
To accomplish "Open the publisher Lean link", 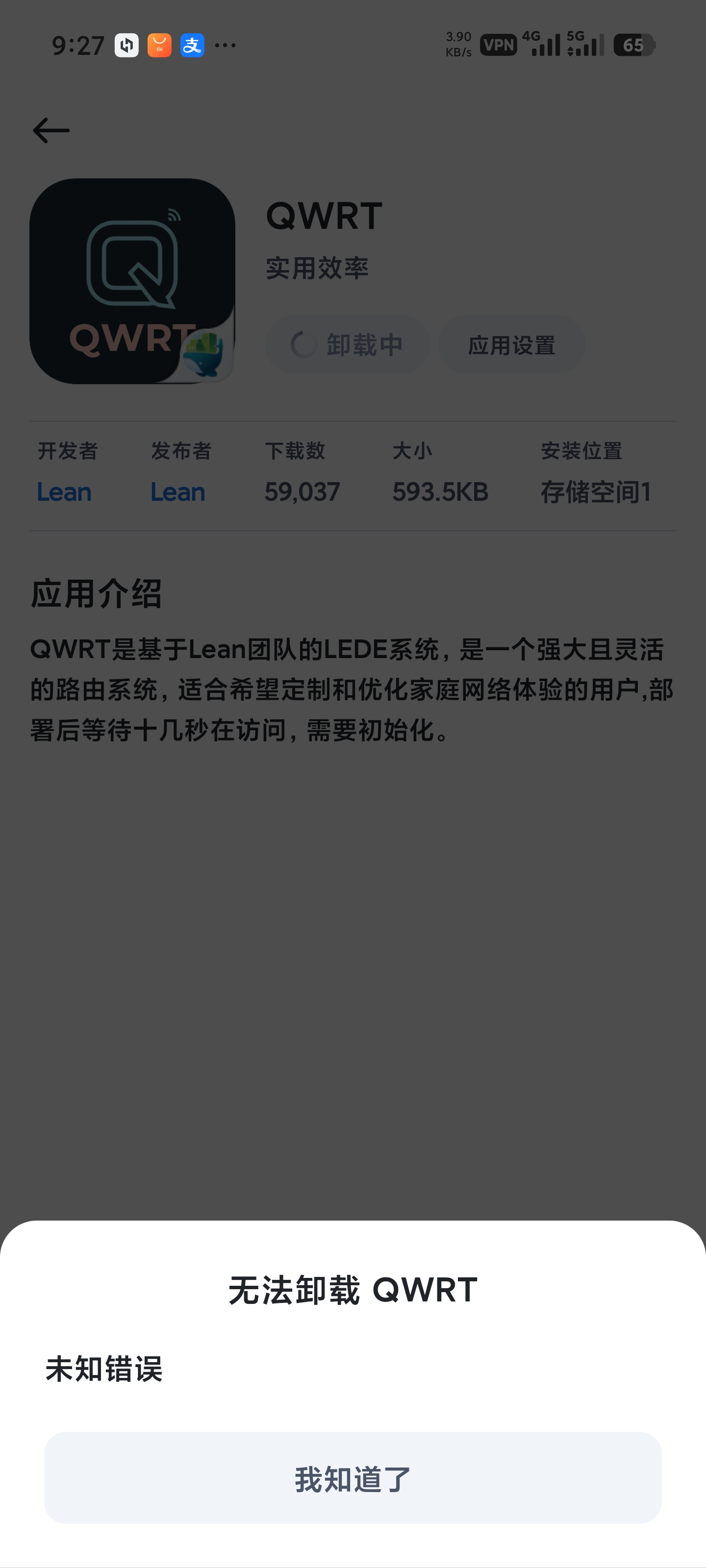I will 178,492.
